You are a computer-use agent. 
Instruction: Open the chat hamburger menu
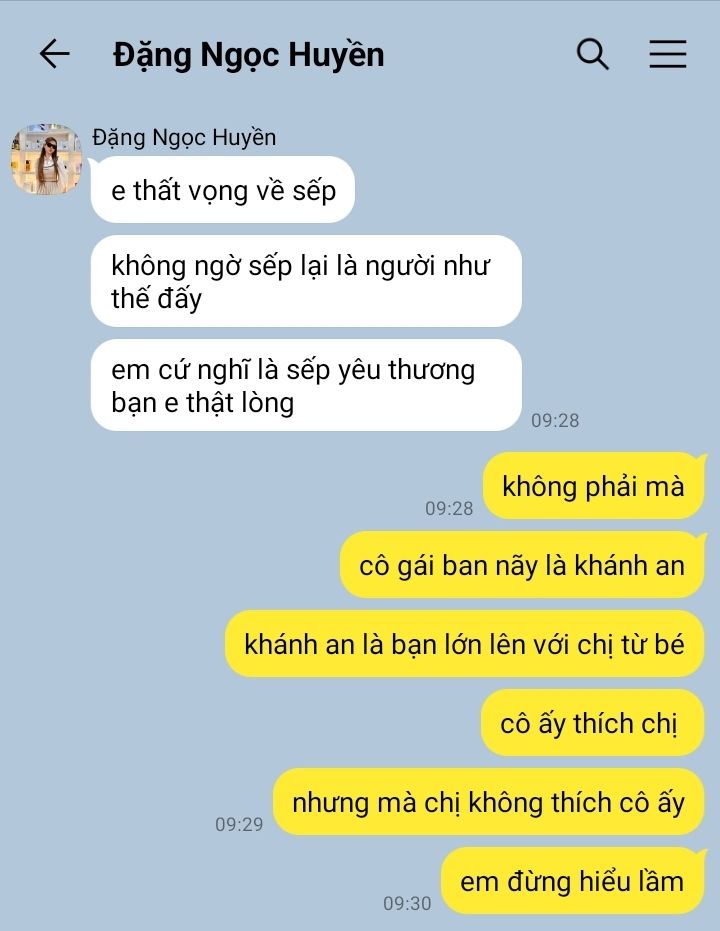click(x=667, y=54)
